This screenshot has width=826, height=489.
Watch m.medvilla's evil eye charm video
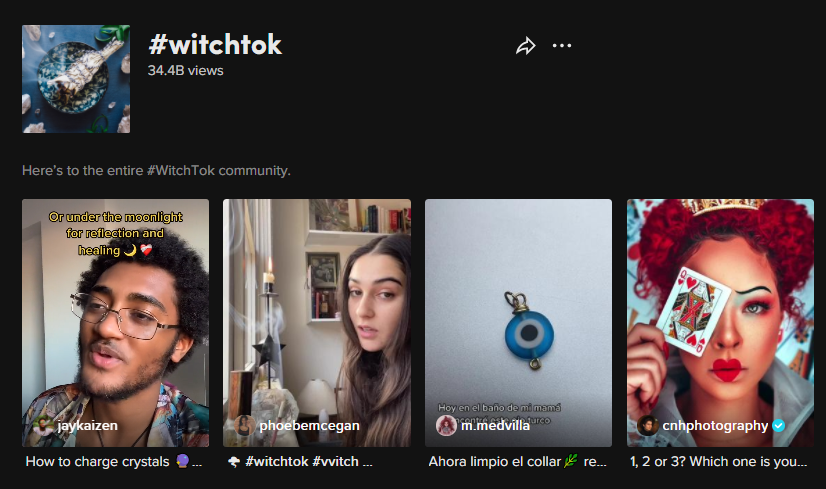(518, 322)
